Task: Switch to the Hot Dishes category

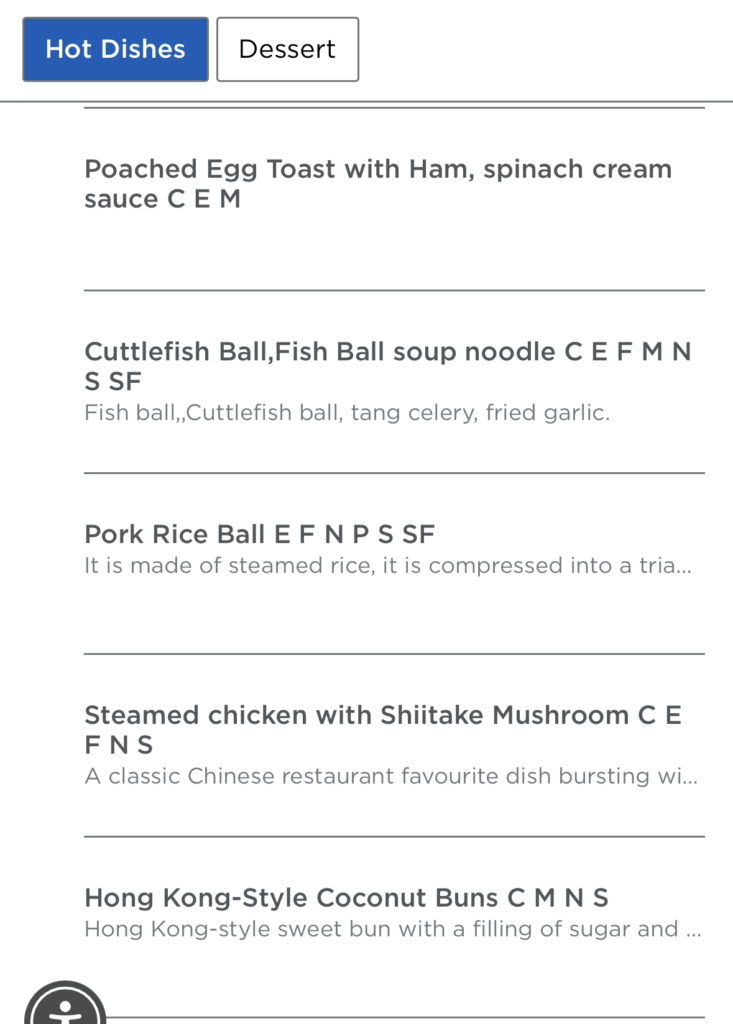Action: [x=115, y=49]
